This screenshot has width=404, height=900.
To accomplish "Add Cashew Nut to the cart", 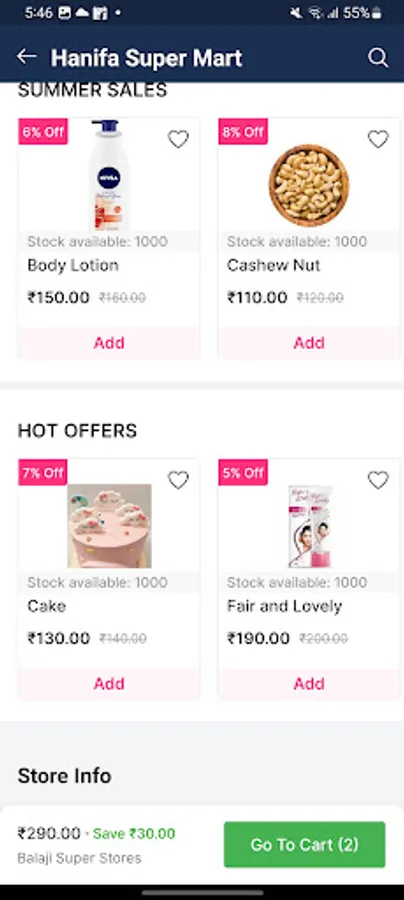I will pyautogui.click(x=309, y=343).
